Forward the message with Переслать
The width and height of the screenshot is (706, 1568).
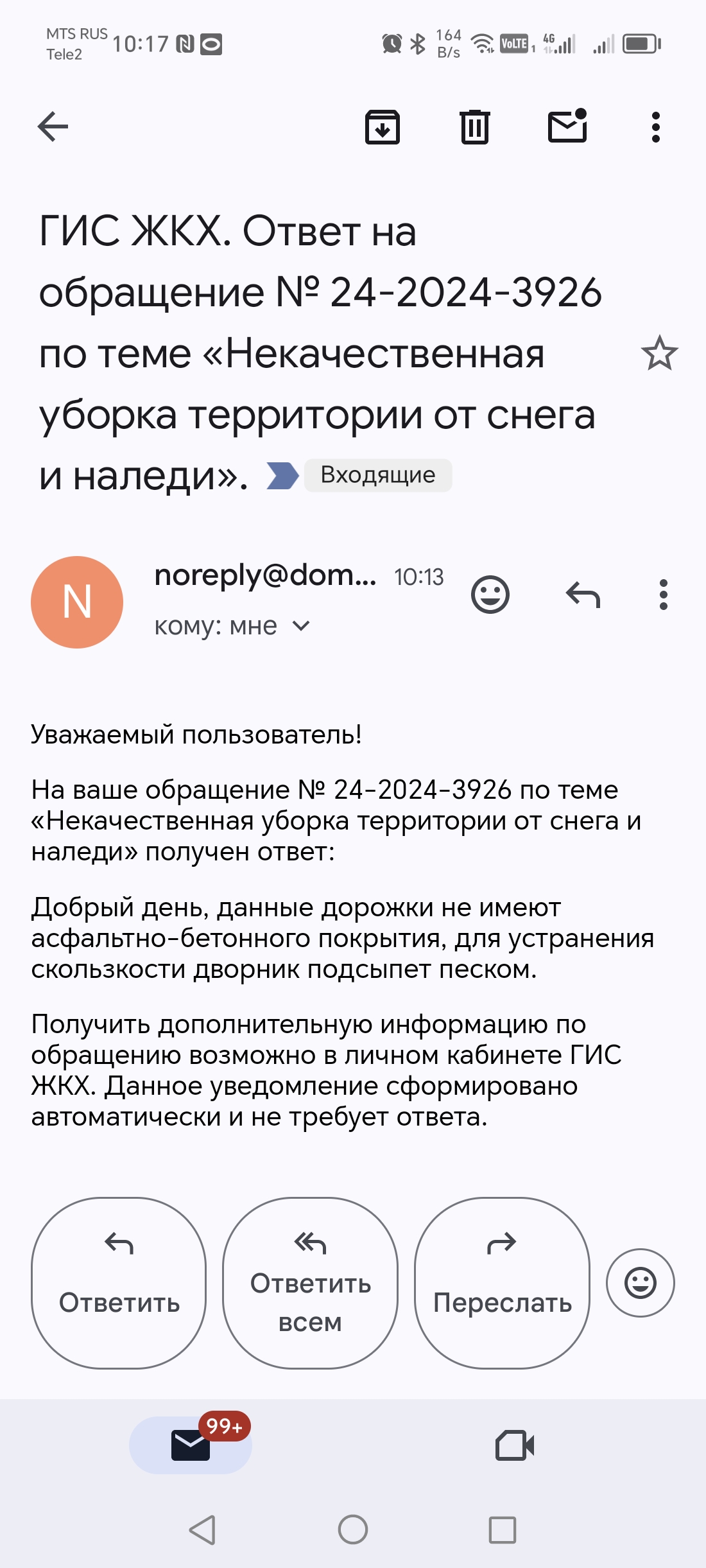coord(502,1283)
